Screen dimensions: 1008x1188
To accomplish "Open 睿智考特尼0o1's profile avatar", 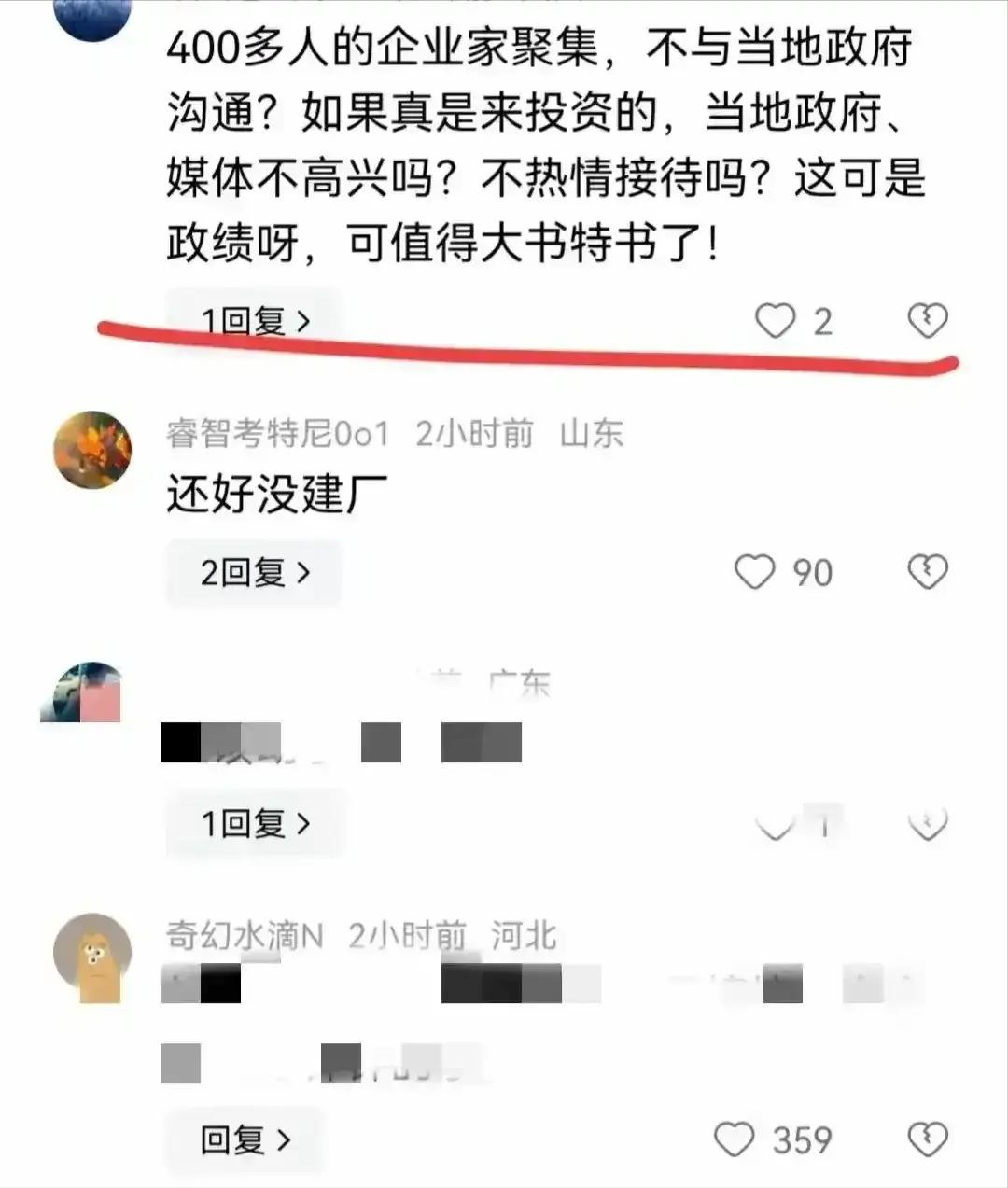I will [x=92, y=449].
